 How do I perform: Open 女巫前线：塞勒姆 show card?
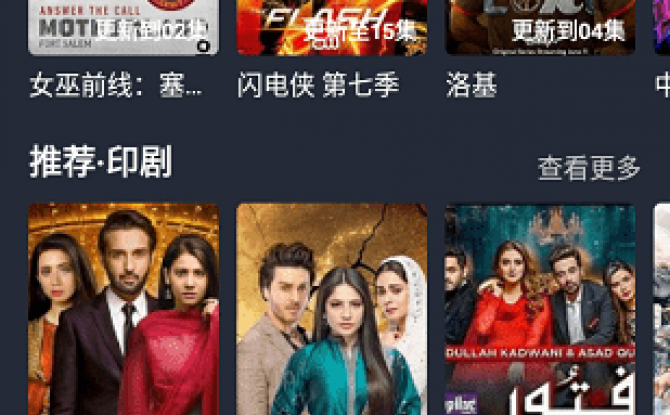tap(123, 30)
